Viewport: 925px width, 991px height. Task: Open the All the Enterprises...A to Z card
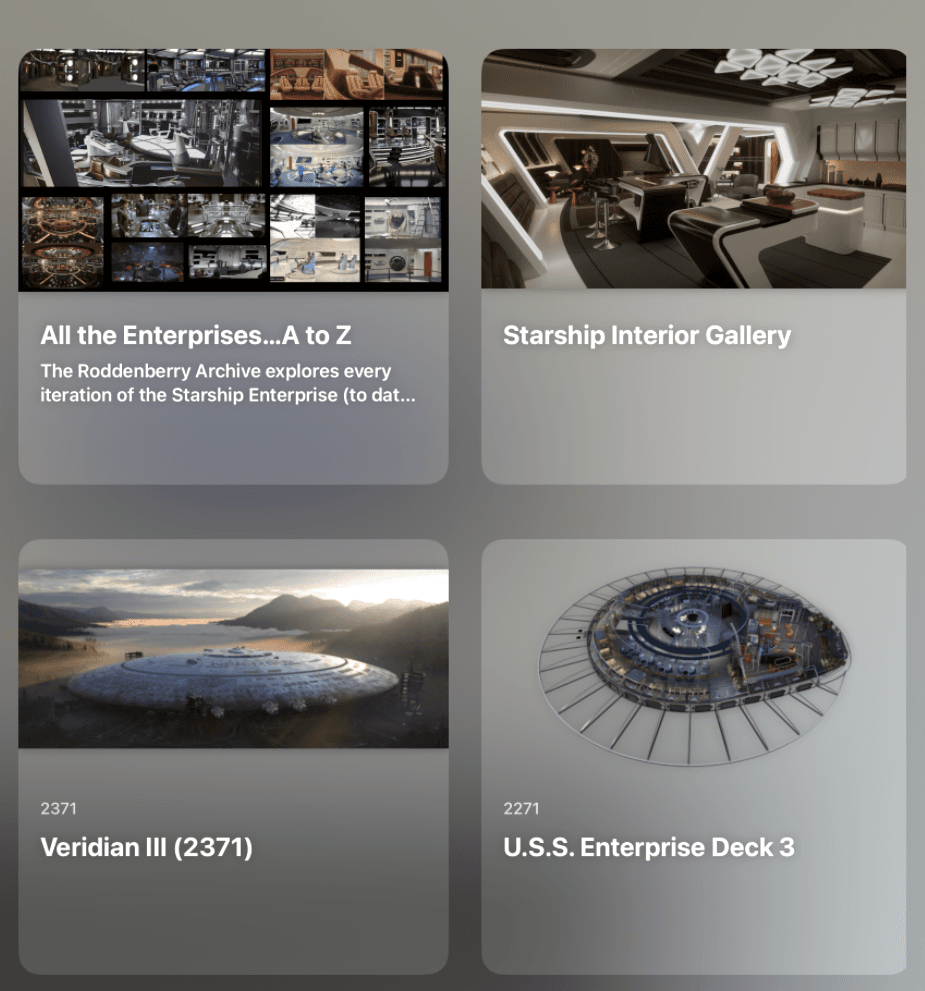point(233,267)
